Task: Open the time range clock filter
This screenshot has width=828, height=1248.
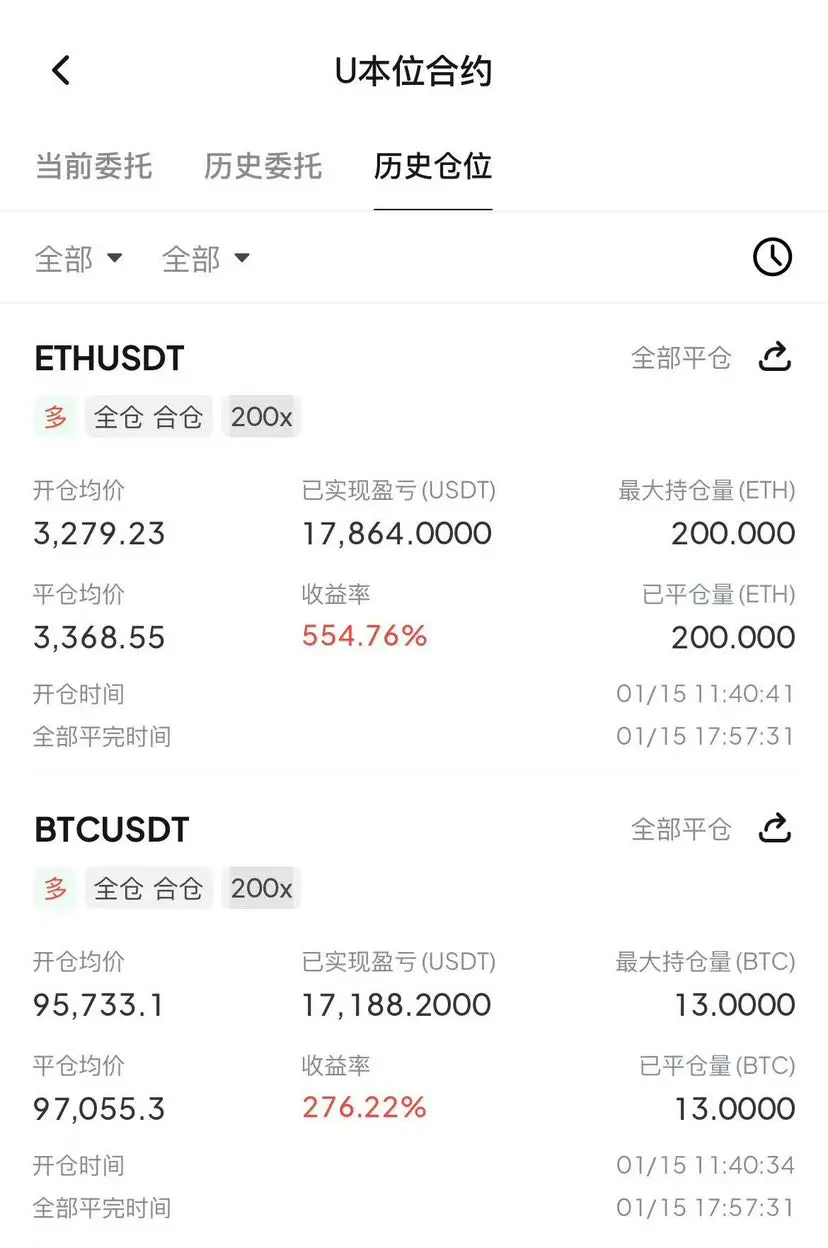Action: pos(772,258)
